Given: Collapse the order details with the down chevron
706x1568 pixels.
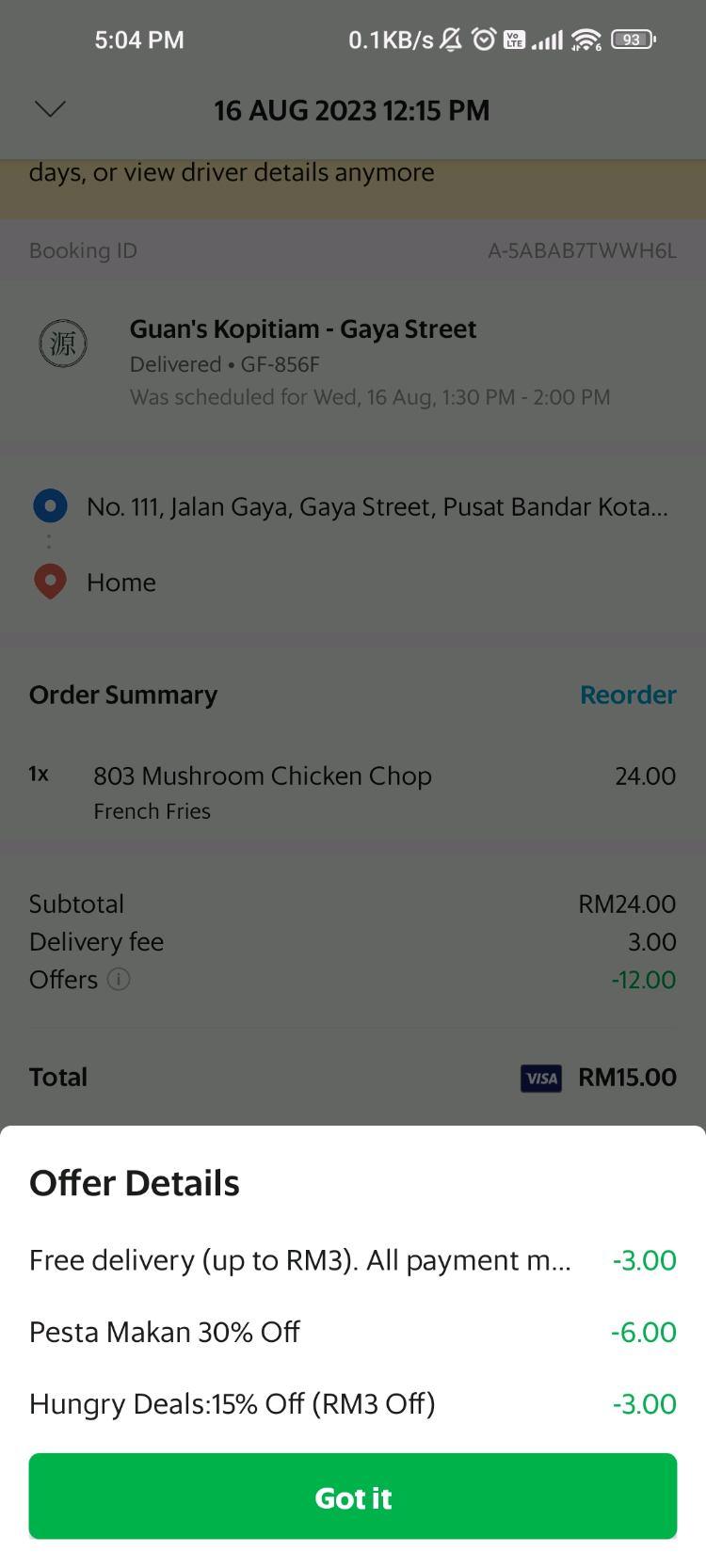Looking at the screenshot, I should pos(50,109).
